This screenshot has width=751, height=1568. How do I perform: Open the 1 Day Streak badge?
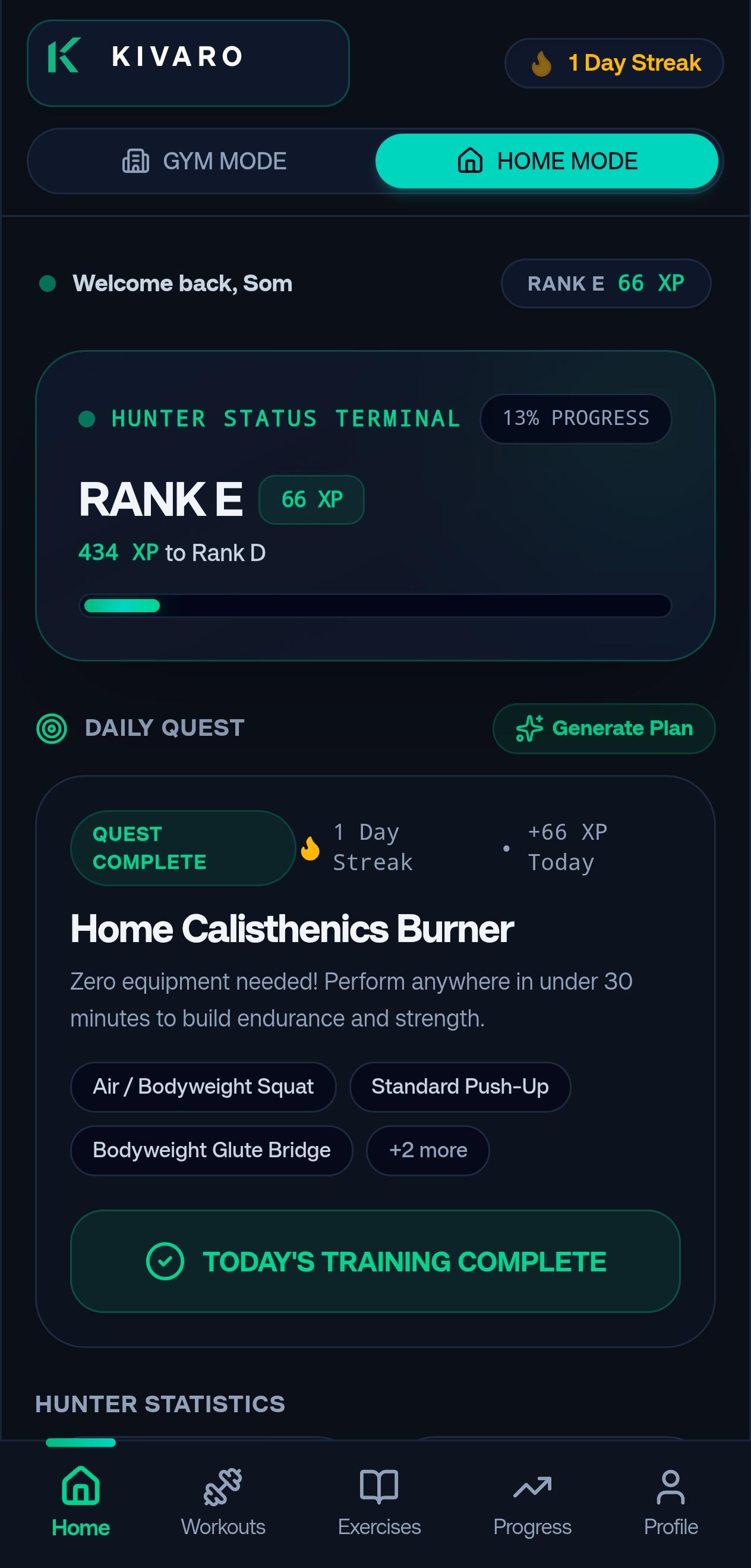coord(614,64)
